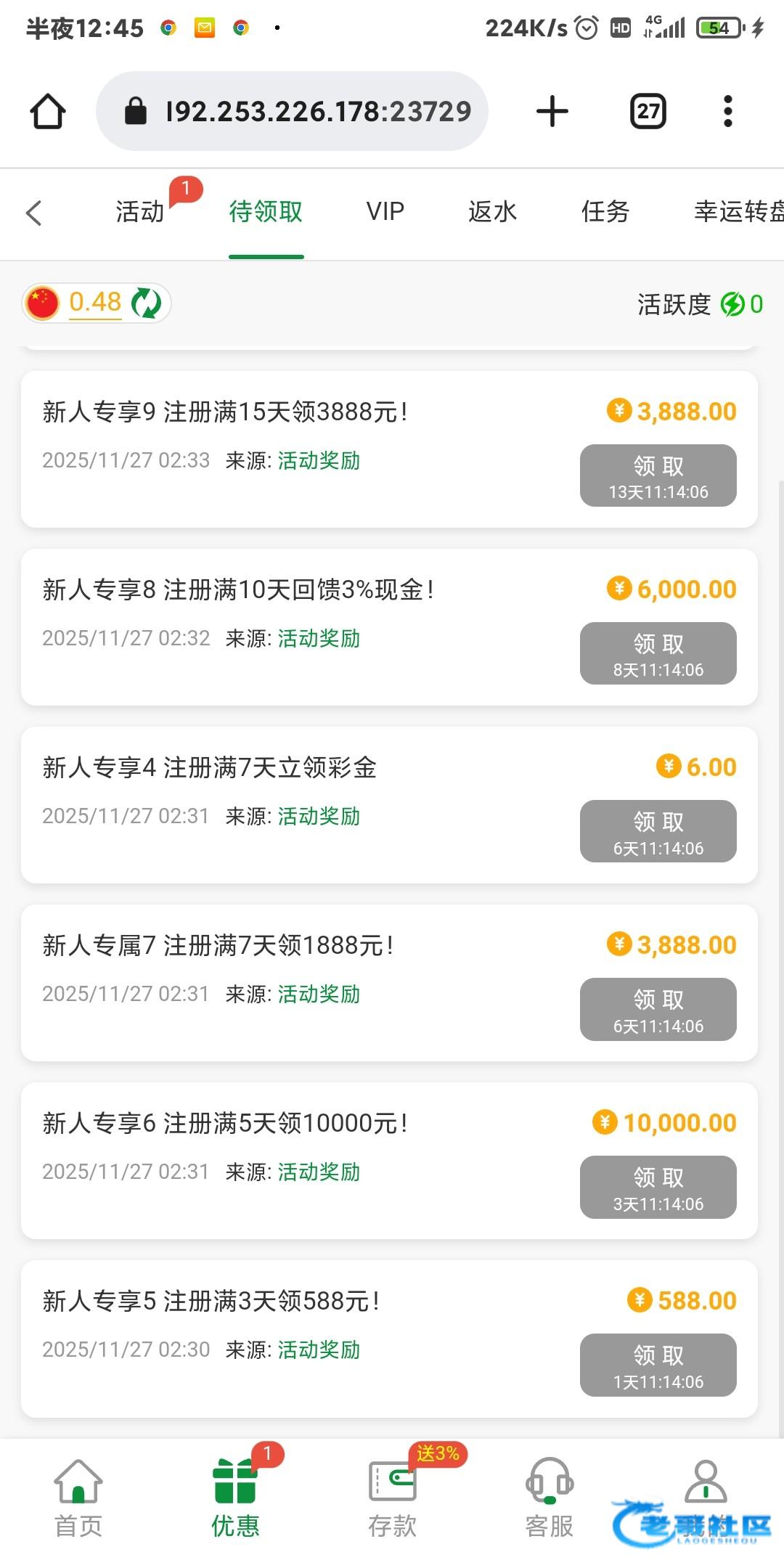Claim the 新人专享8 6,000.00 reward
The height and width of the screenshot is (1568, 784).
[658, 653]
